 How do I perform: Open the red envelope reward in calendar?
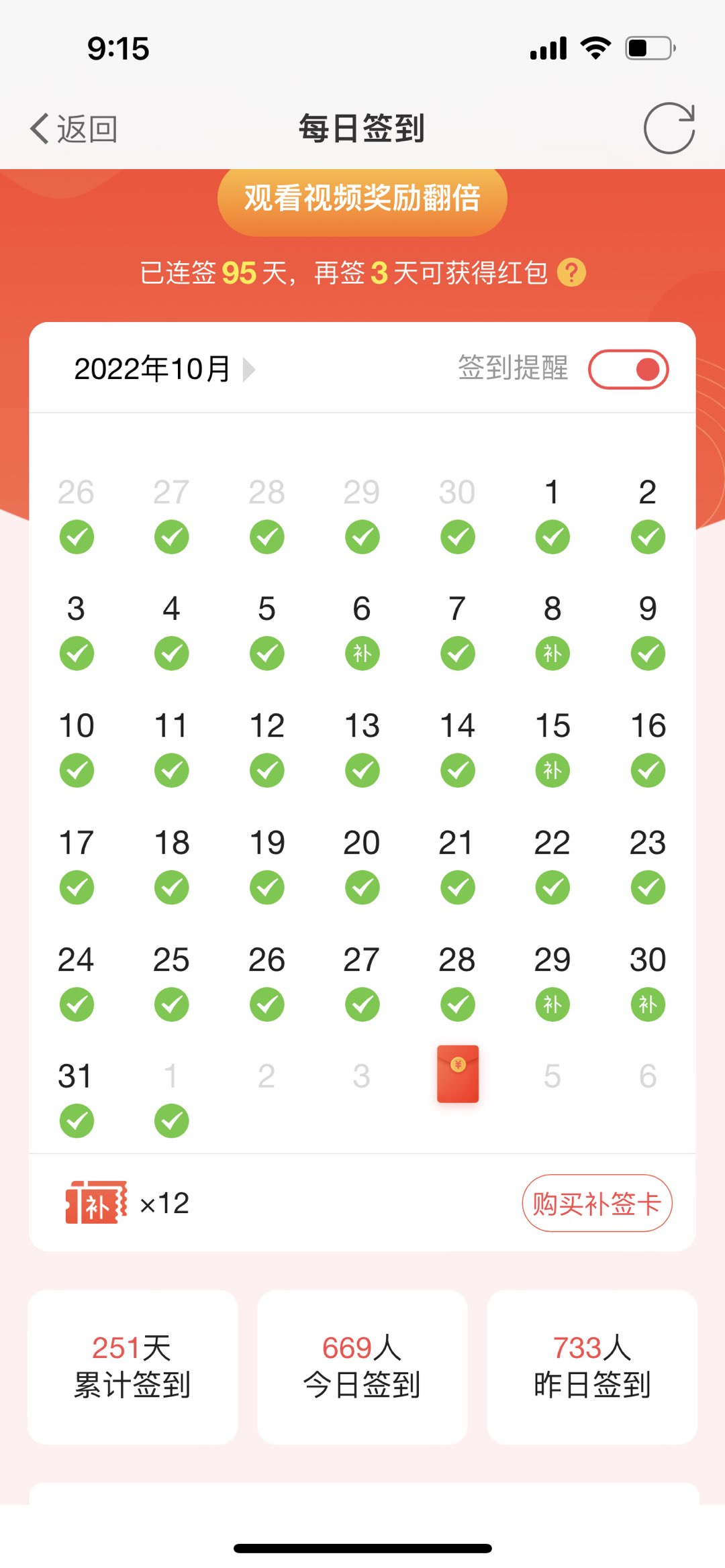pyautogui.click(x=458, y=1074)
